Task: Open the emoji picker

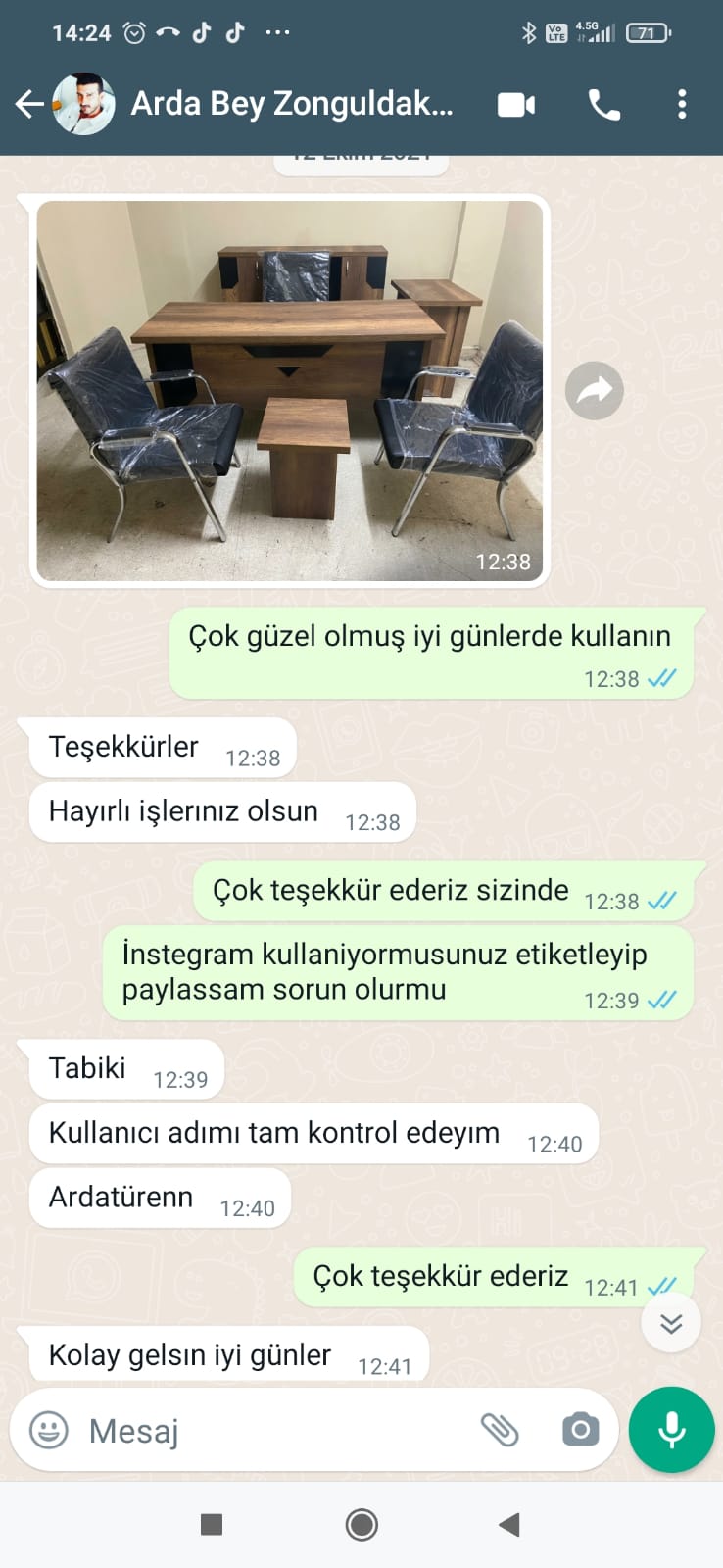Action: [x=49, y=1430]
